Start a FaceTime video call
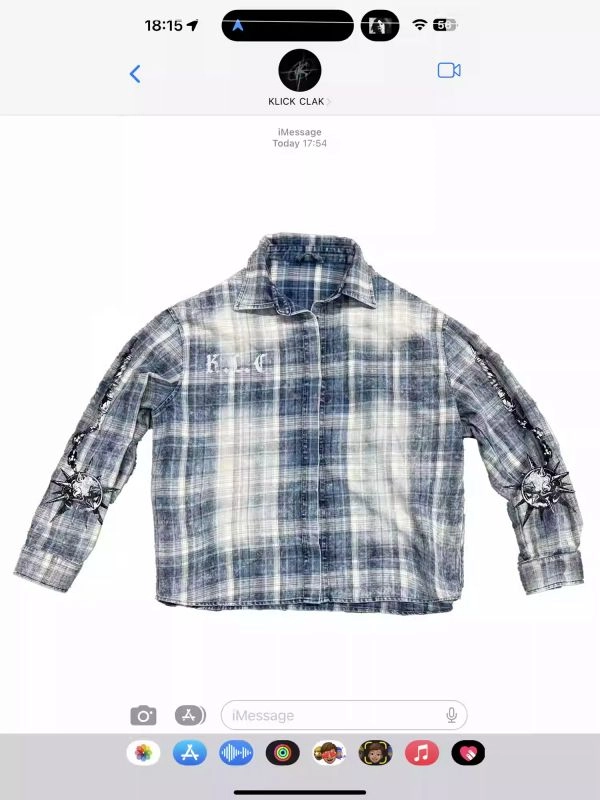 449,70
